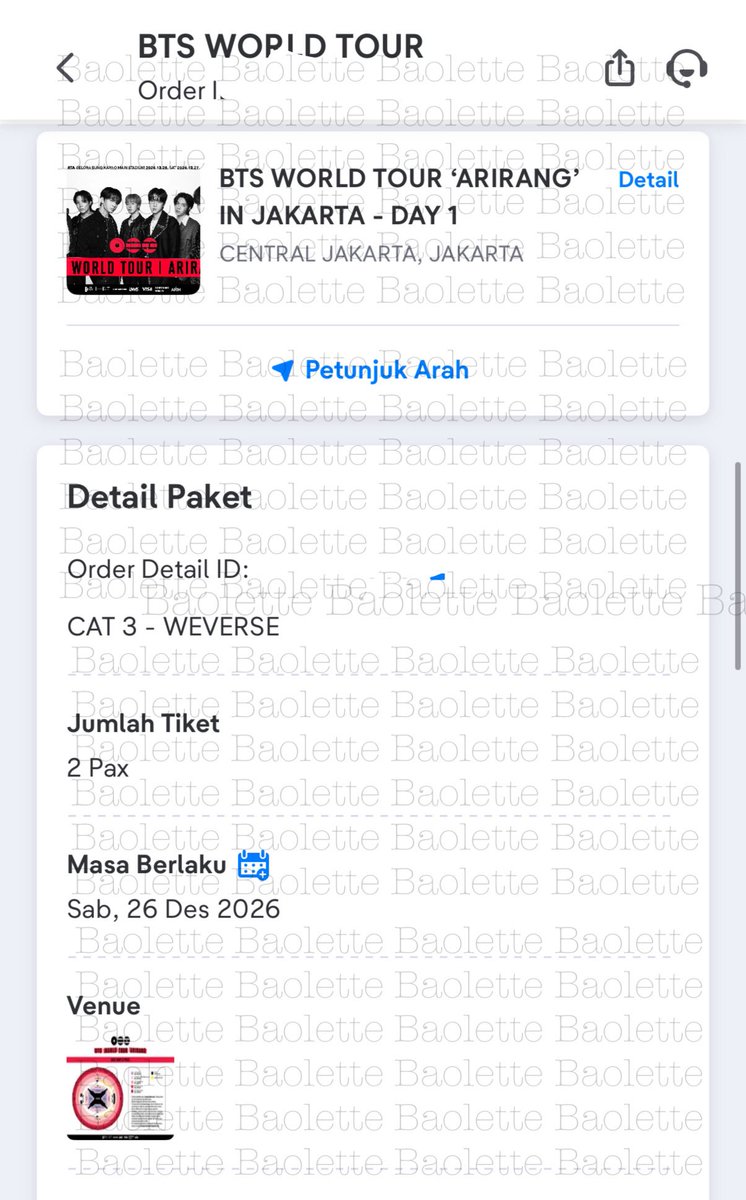Screen dimensions: 746x1200
Task: Open the BTS World Tour event poster
Action: [134, 230]
